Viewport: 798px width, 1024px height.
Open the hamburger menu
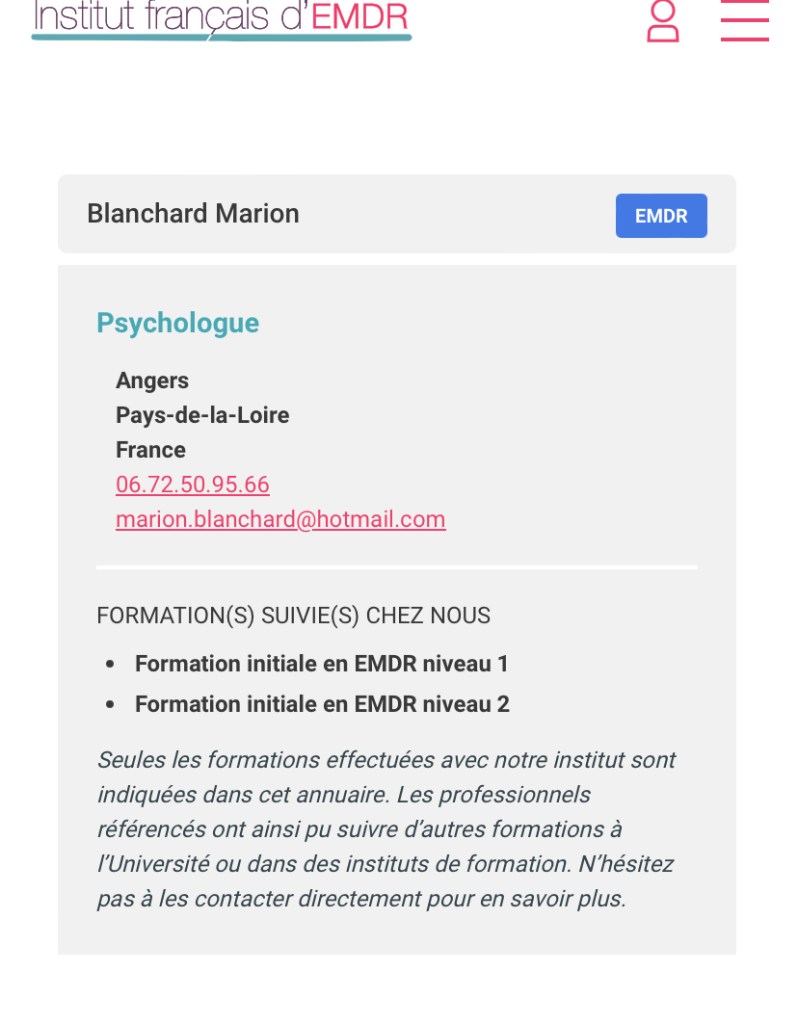[x=744, y=20]
